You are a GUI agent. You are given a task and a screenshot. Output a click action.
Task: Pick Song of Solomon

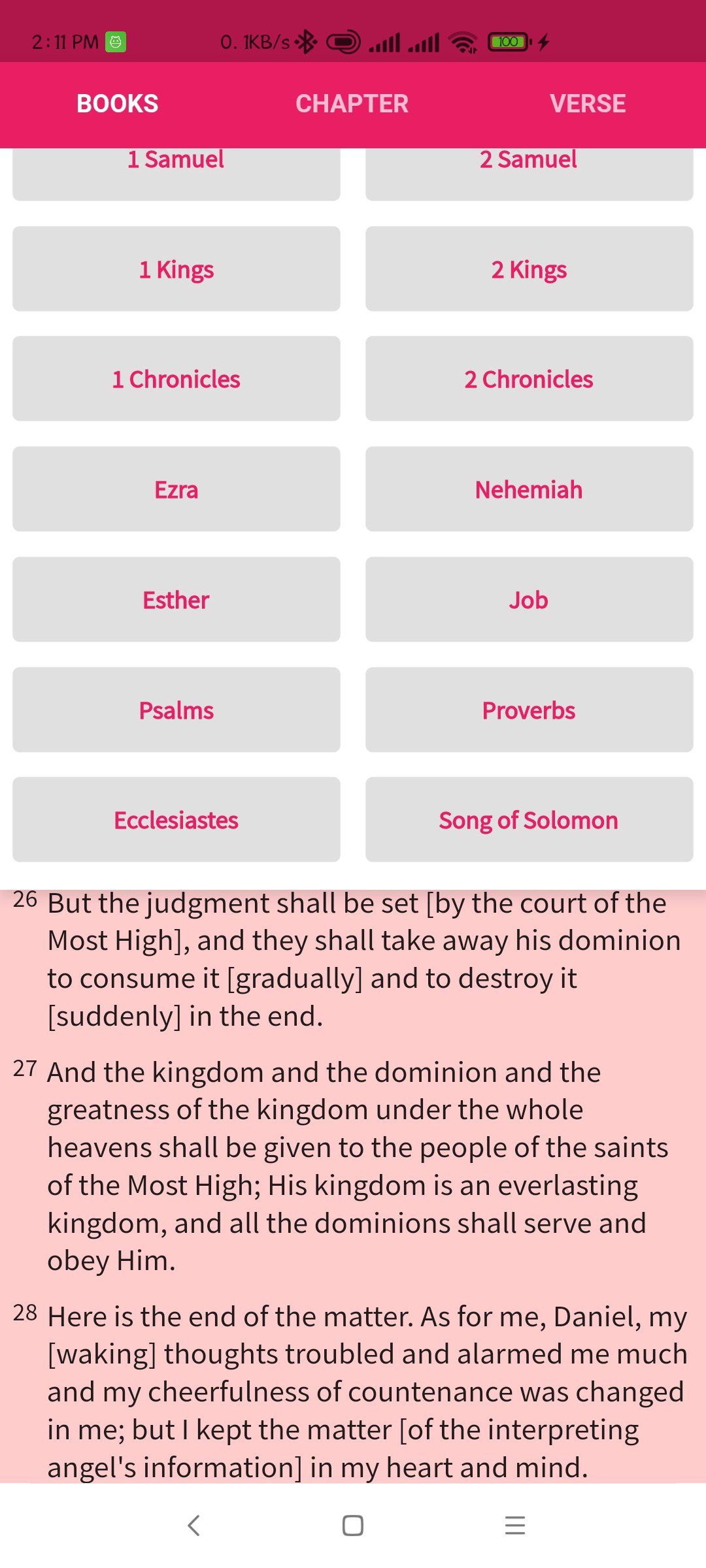point(529,820)
